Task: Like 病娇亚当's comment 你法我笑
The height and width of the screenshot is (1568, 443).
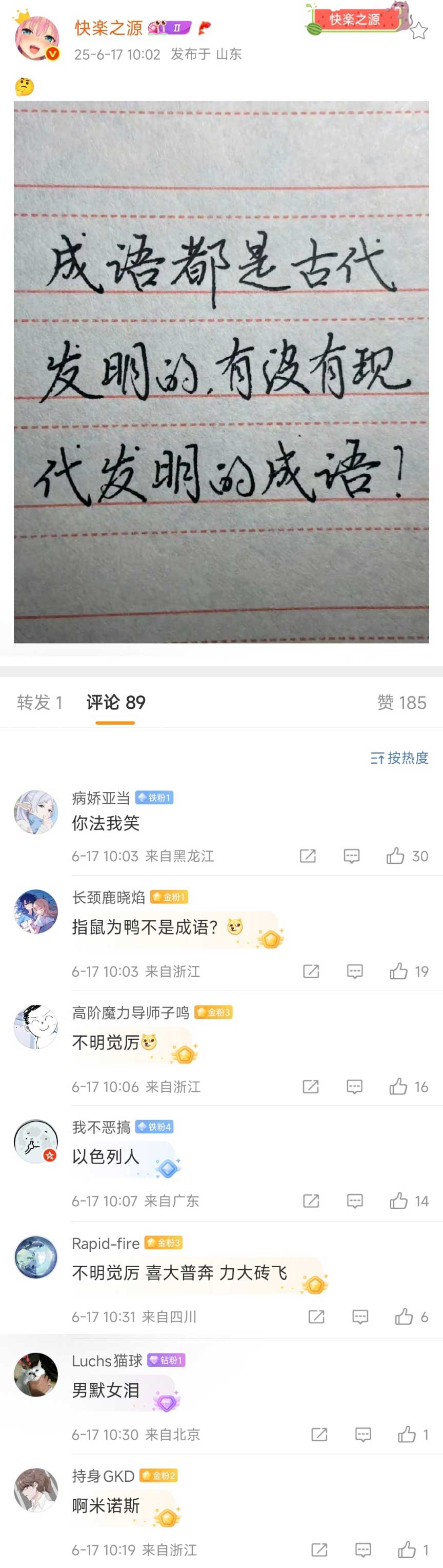Action: click(x=396, y=856)
